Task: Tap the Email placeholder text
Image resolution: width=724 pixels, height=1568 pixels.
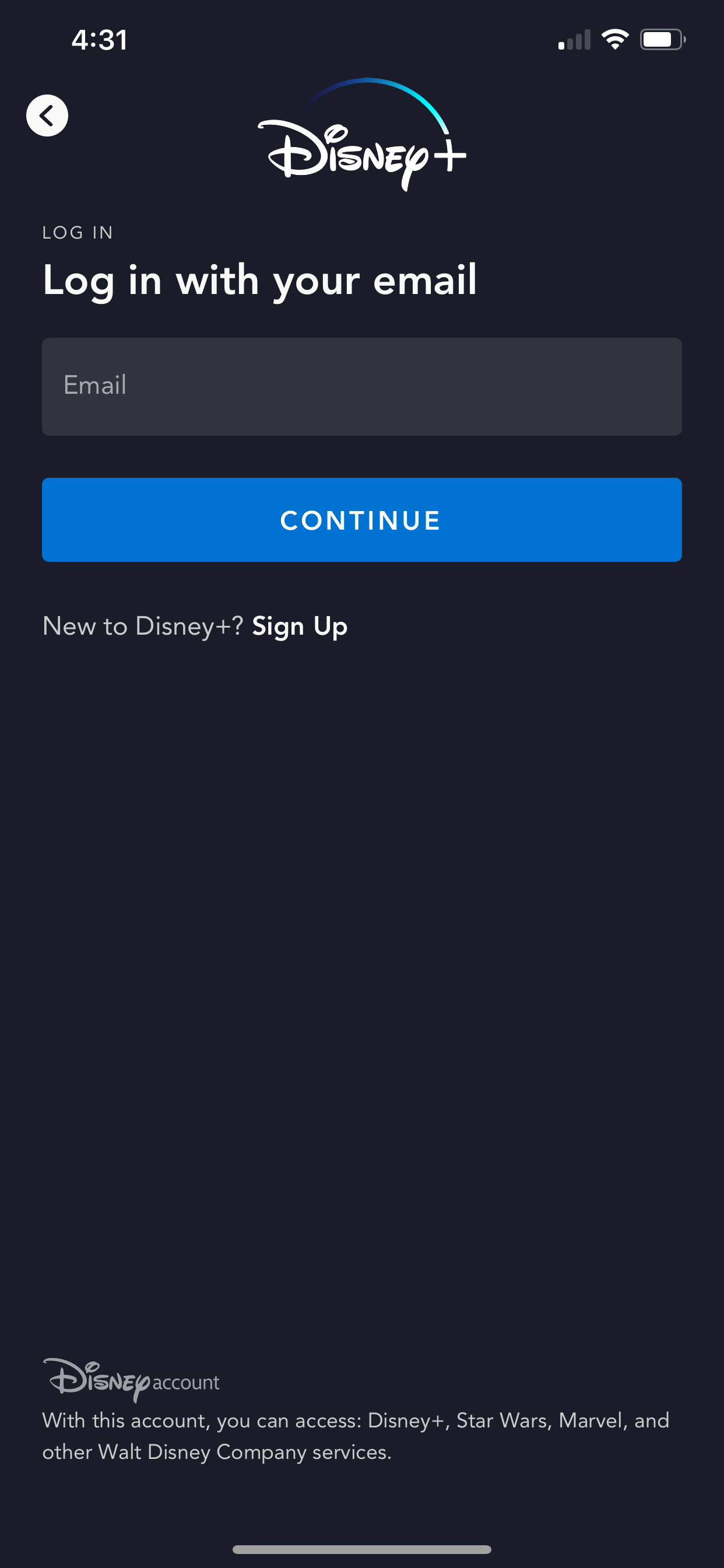Action: (x=95, y=386)
